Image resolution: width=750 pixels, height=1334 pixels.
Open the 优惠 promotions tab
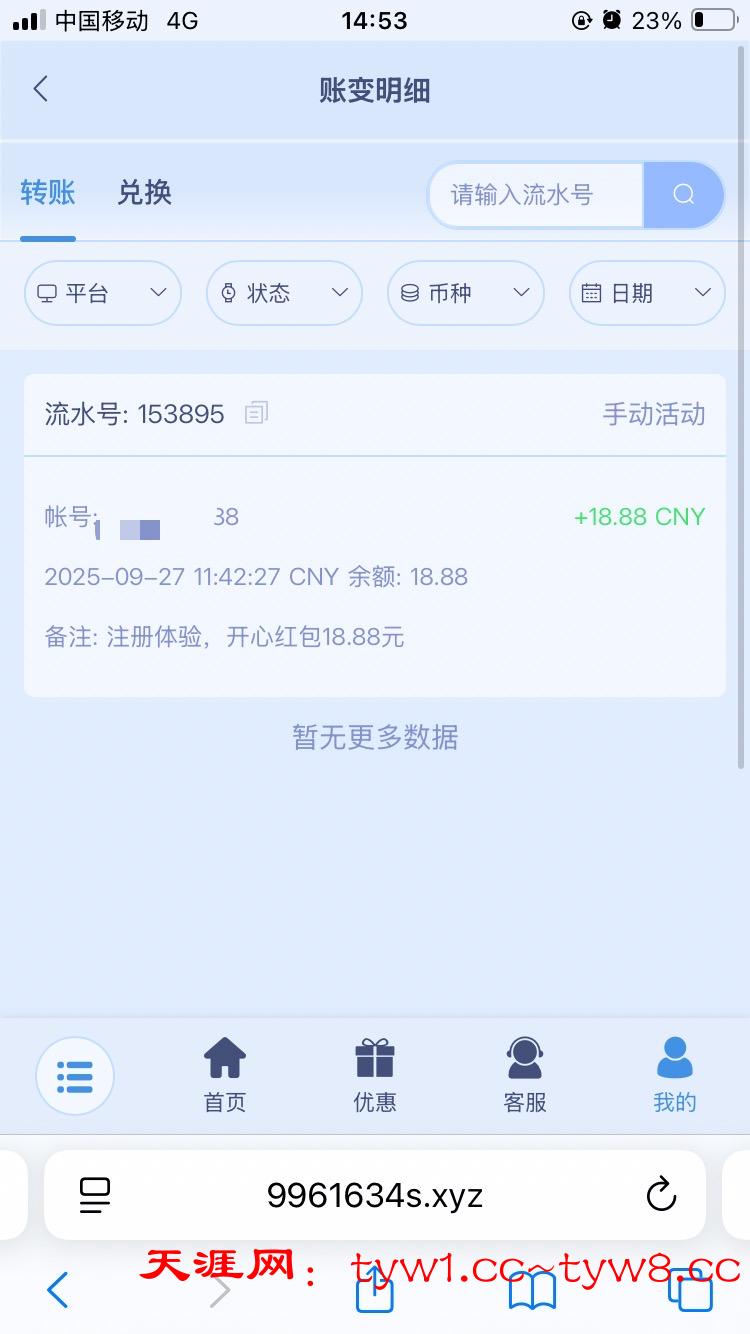coord(375,1075)
